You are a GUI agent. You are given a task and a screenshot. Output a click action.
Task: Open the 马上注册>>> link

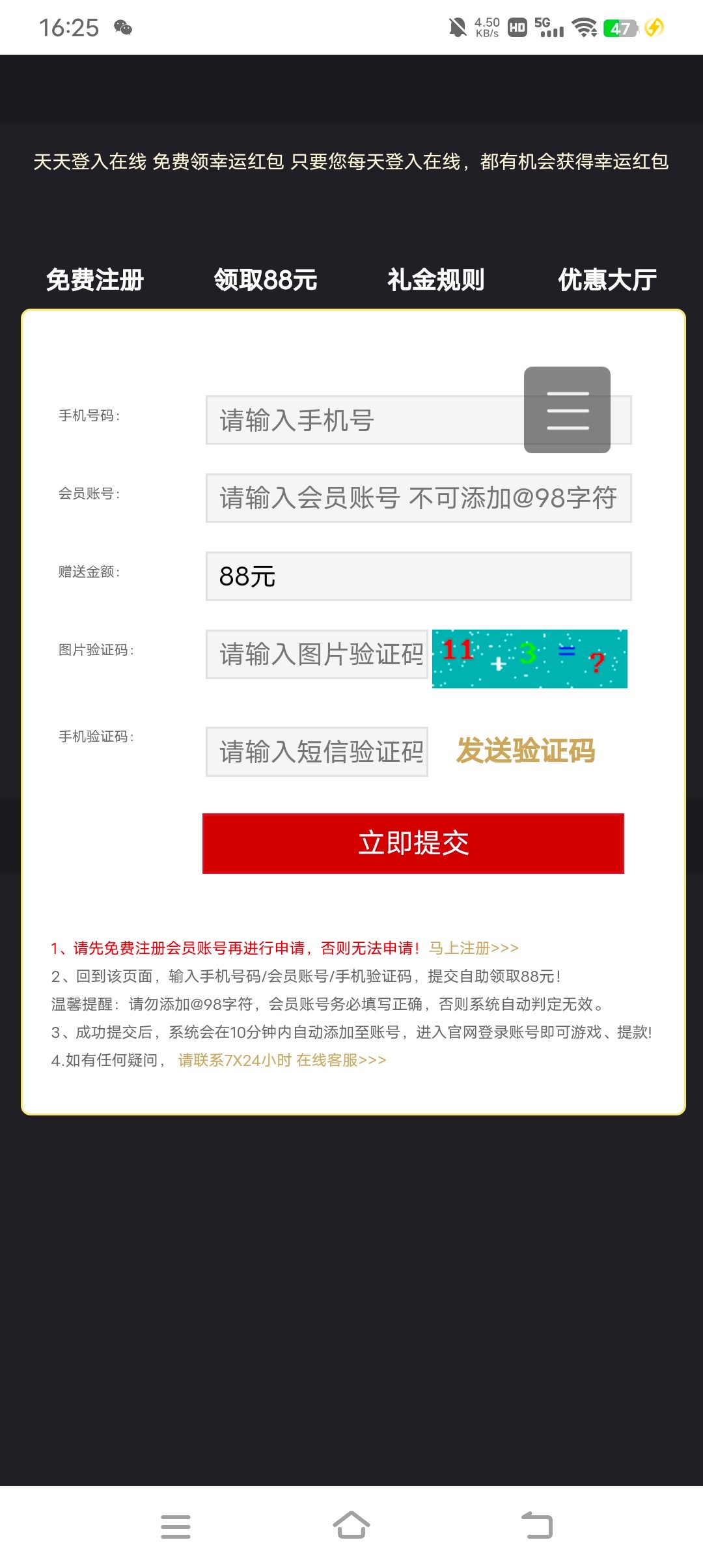pos(474,948)
